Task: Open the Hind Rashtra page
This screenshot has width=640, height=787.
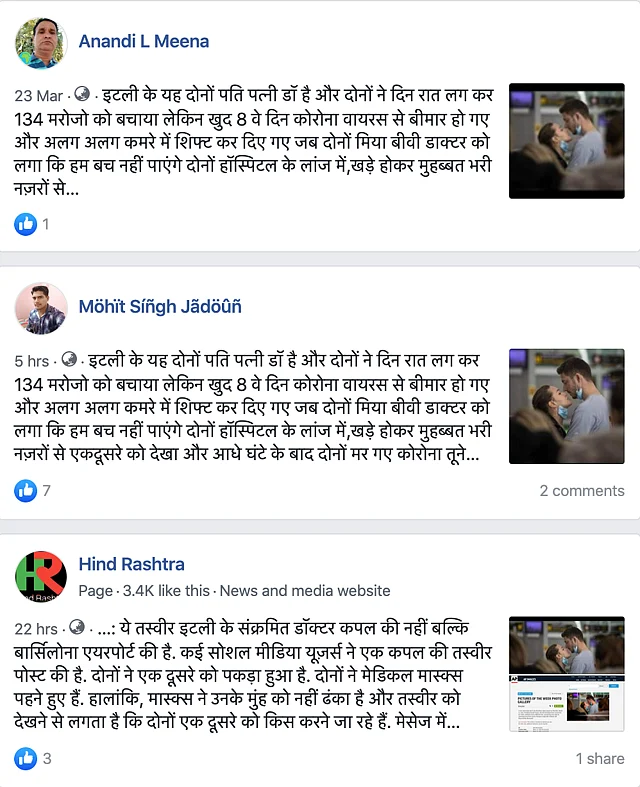Action: tap(131, 564)
